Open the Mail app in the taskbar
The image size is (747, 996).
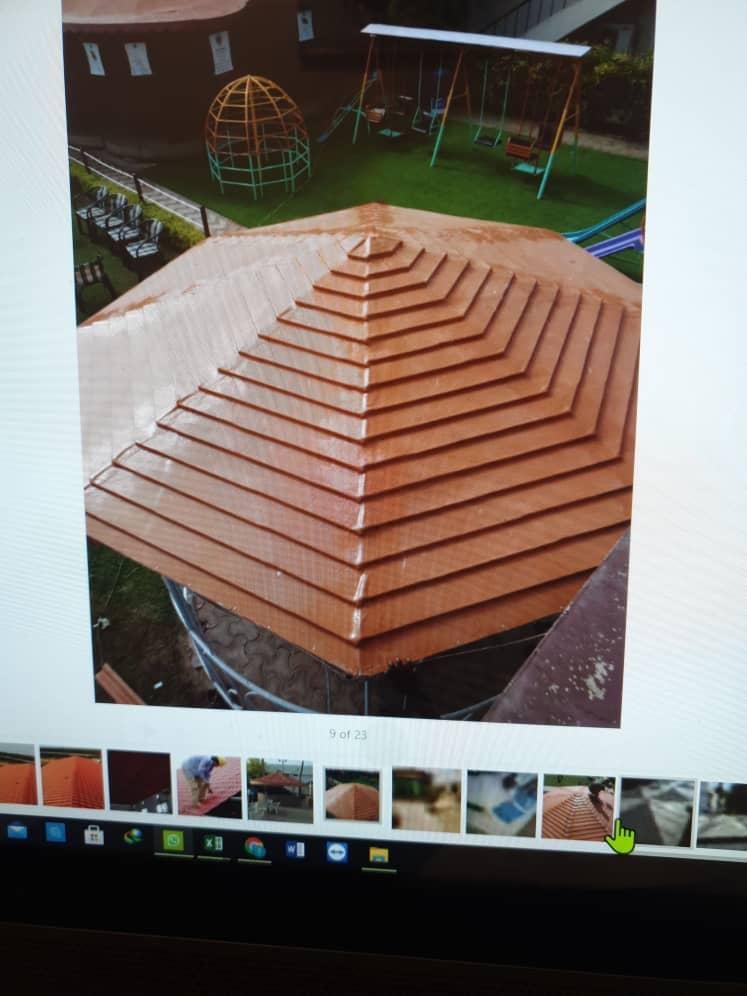point(17,830)
